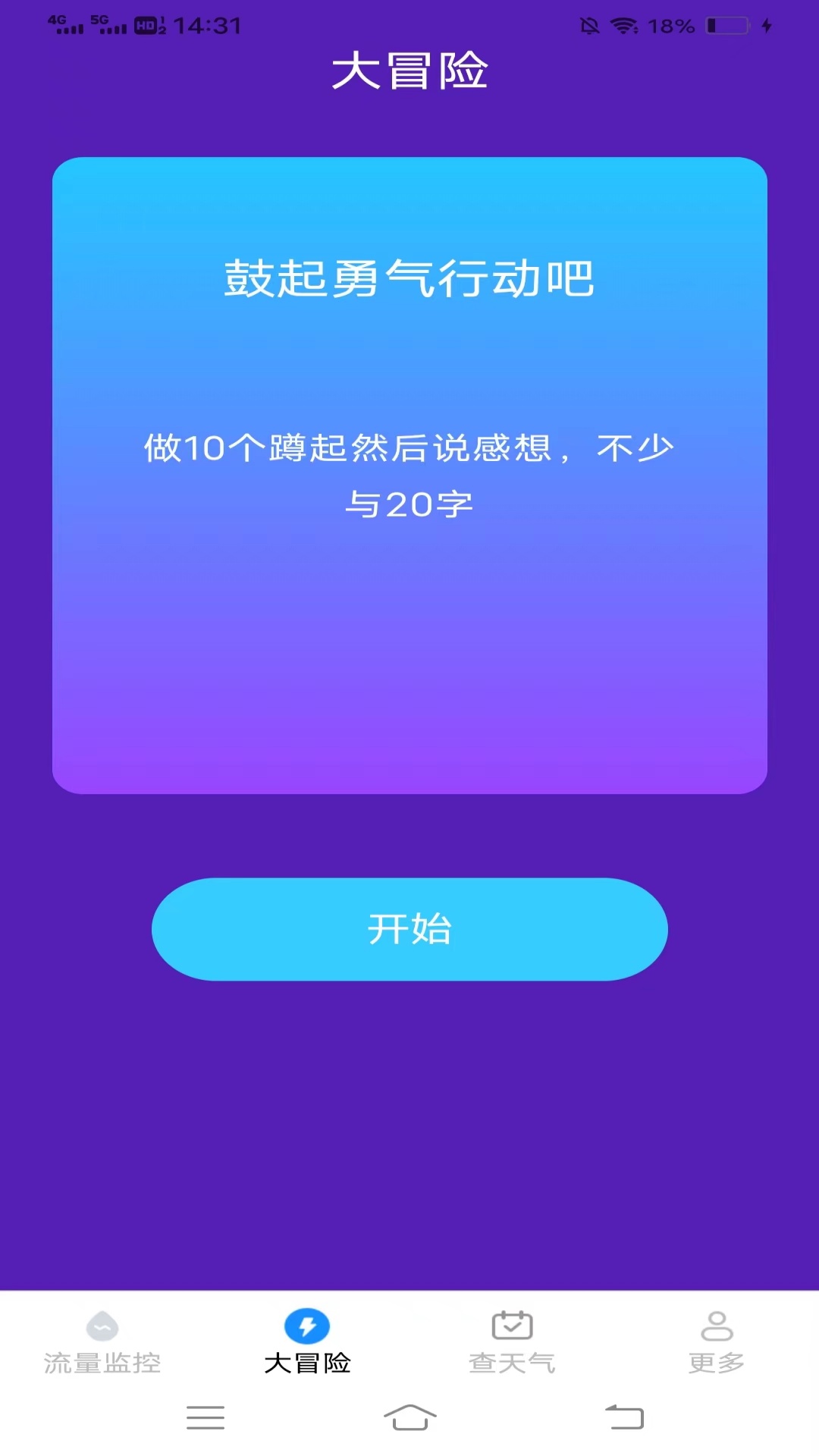Select the 大冒险 tab
The image size is (819, 1456).
tap(307, 1342)
